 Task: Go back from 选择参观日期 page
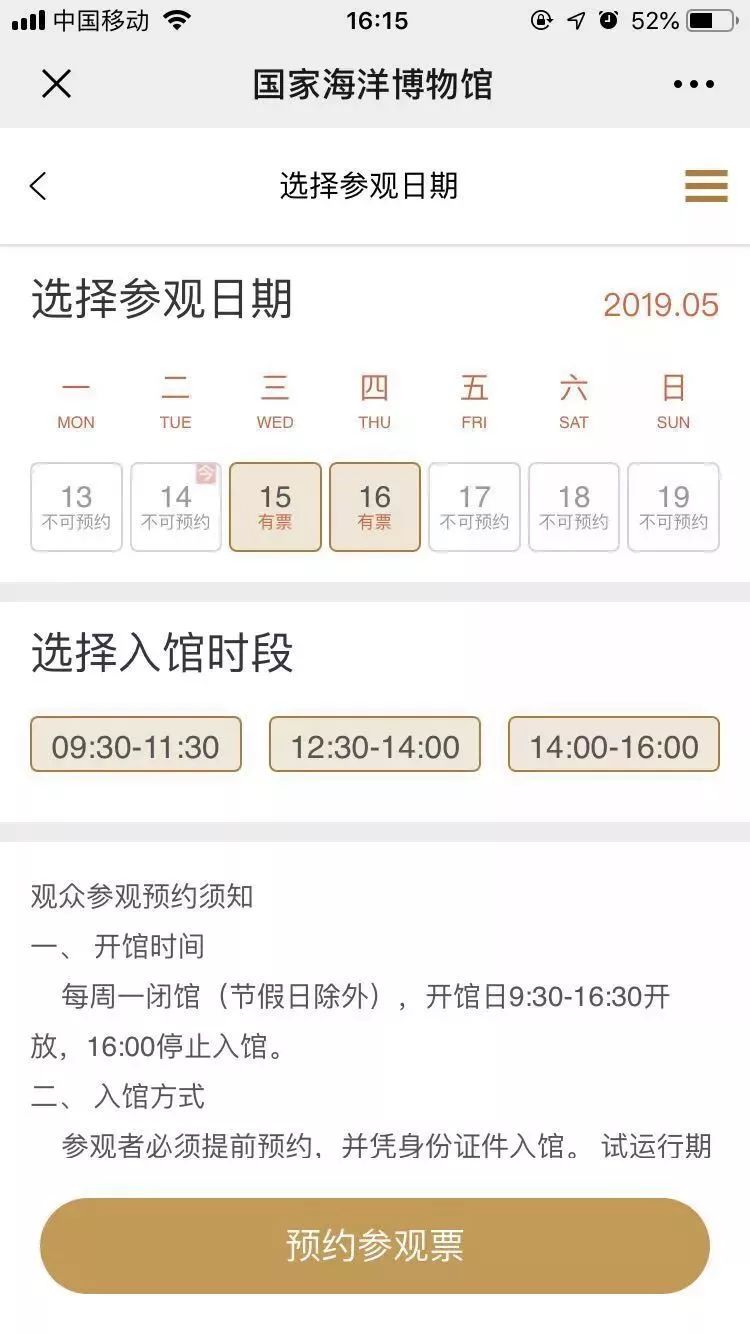39,186
